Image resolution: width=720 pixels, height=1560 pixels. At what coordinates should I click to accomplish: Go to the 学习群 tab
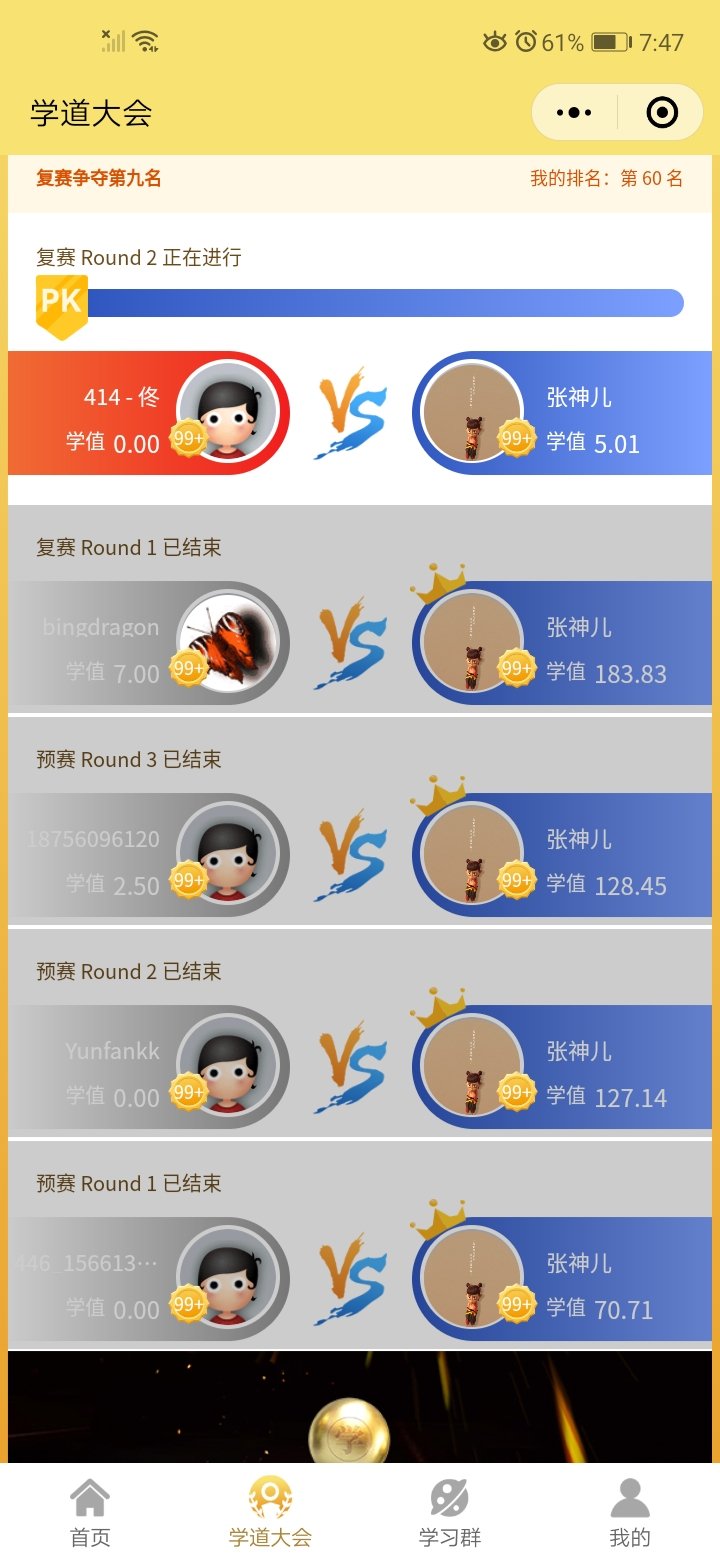point(450,1514)
